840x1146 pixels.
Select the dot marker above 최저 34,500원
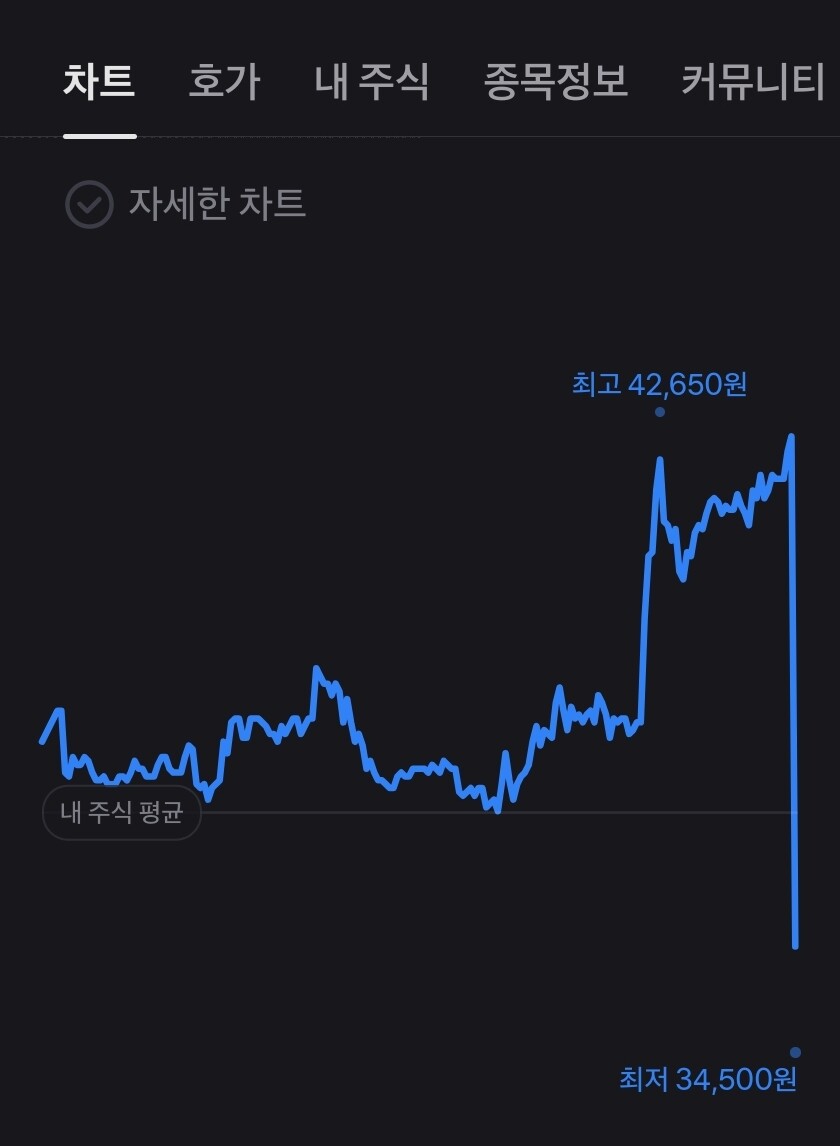(795, 1050)
